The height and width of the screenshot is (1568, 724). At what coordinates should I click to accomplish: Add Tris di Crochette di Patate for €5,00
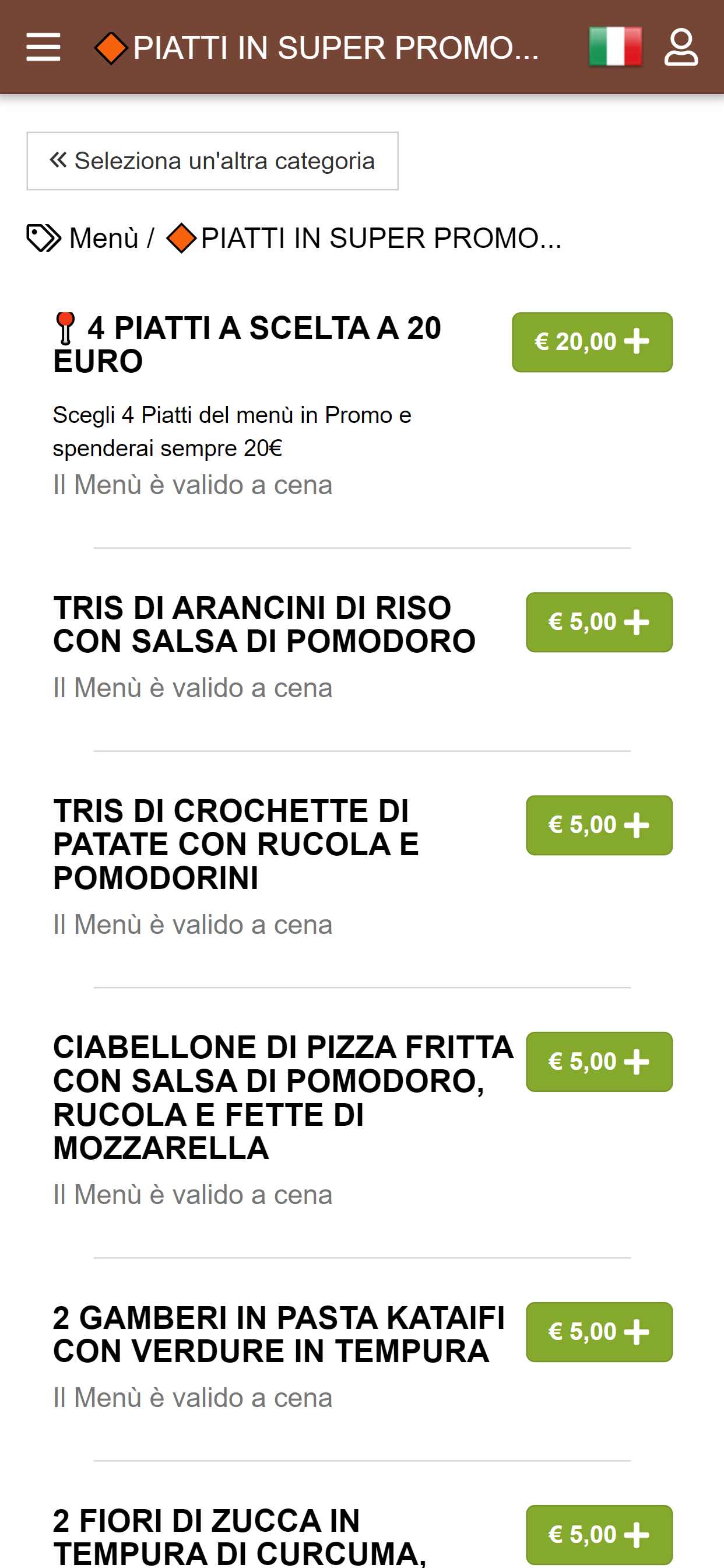599,825
